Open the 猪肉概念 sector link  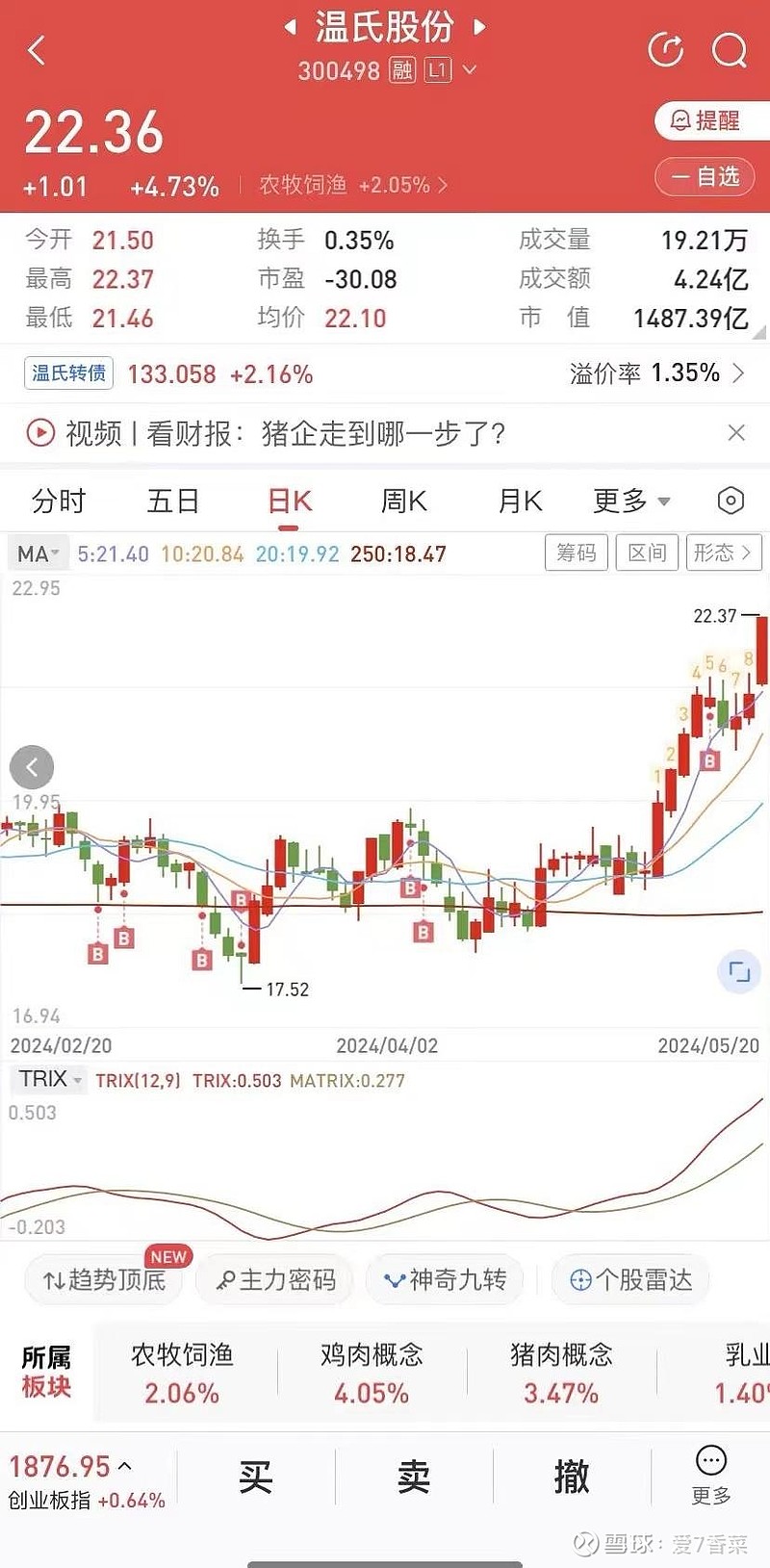pos(561,1372)
